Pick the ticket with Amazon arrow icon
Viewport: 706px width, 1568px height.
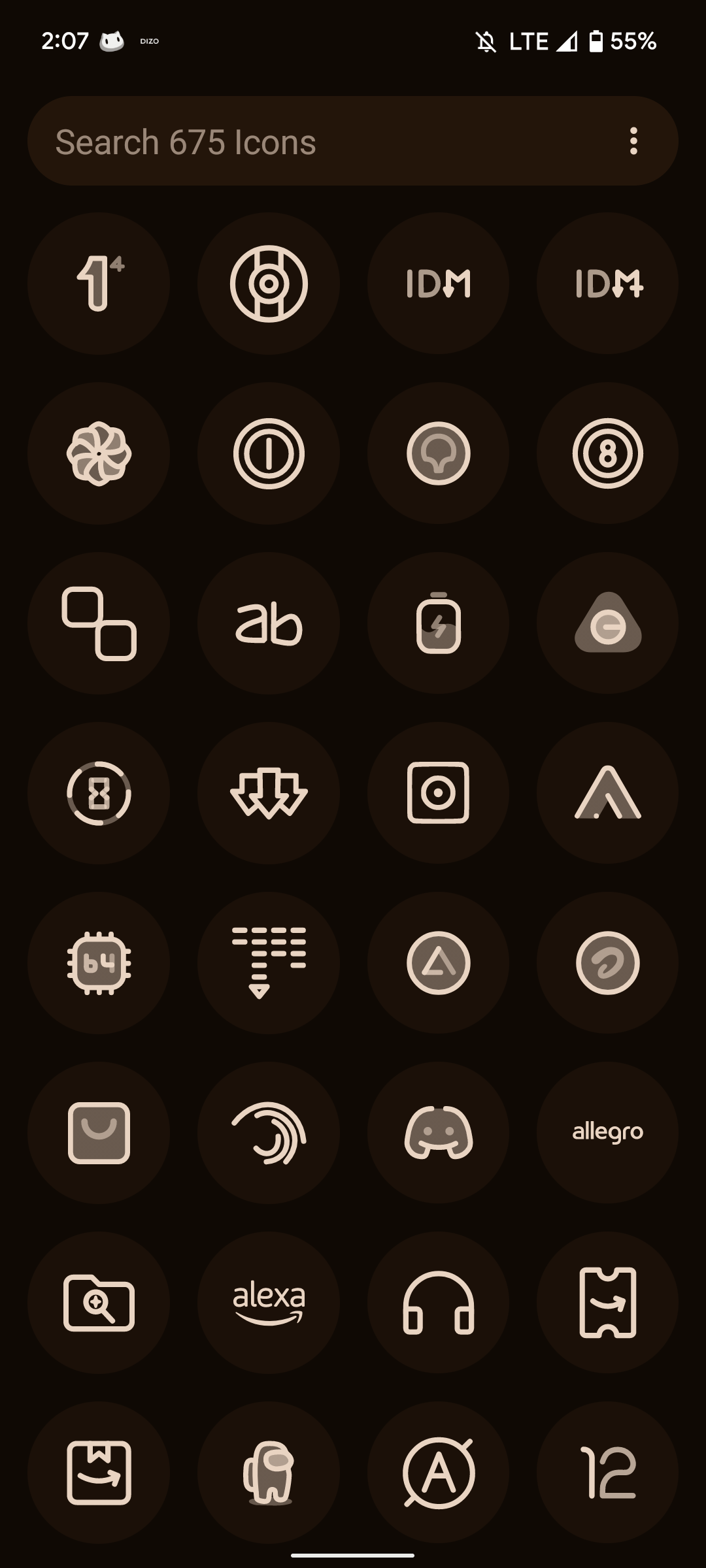pos(607,1302)
